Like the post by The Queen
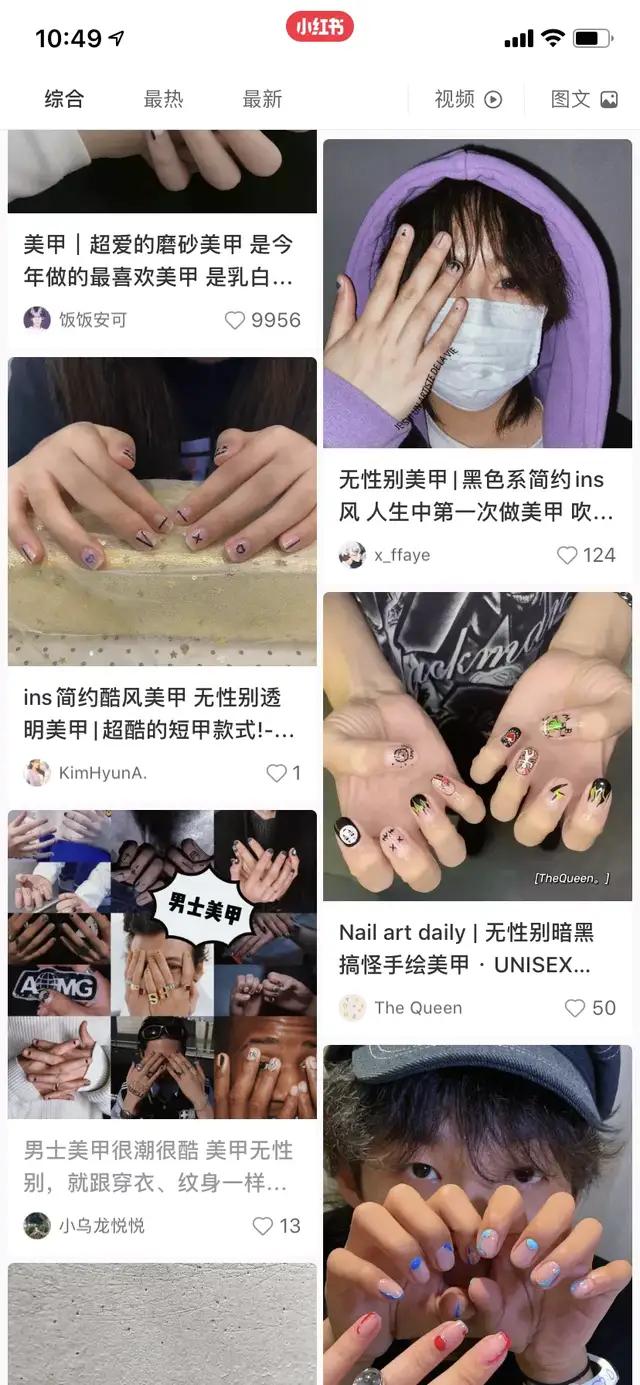Viewport: 640px width, 1385px height. coord(575,1008)
